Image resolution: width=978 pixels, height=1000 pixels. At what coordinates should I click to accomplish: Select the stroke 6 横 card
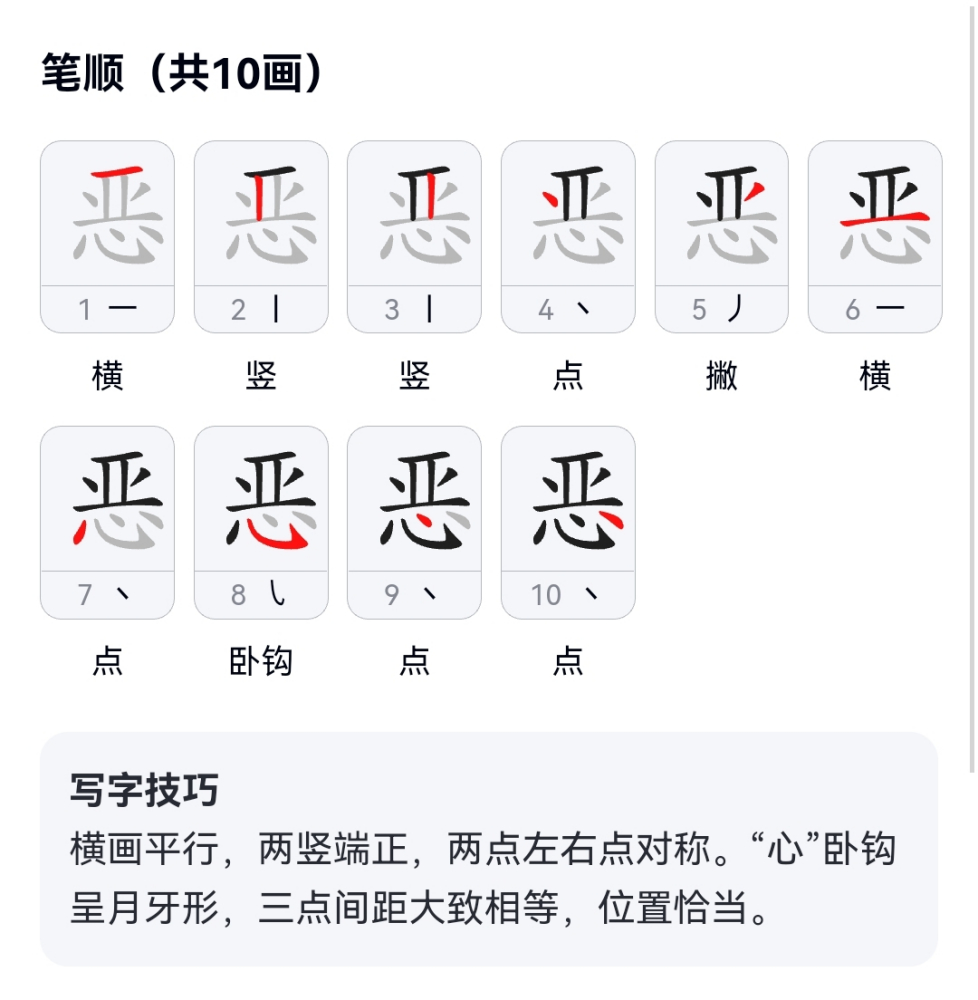tap(875, 237)
